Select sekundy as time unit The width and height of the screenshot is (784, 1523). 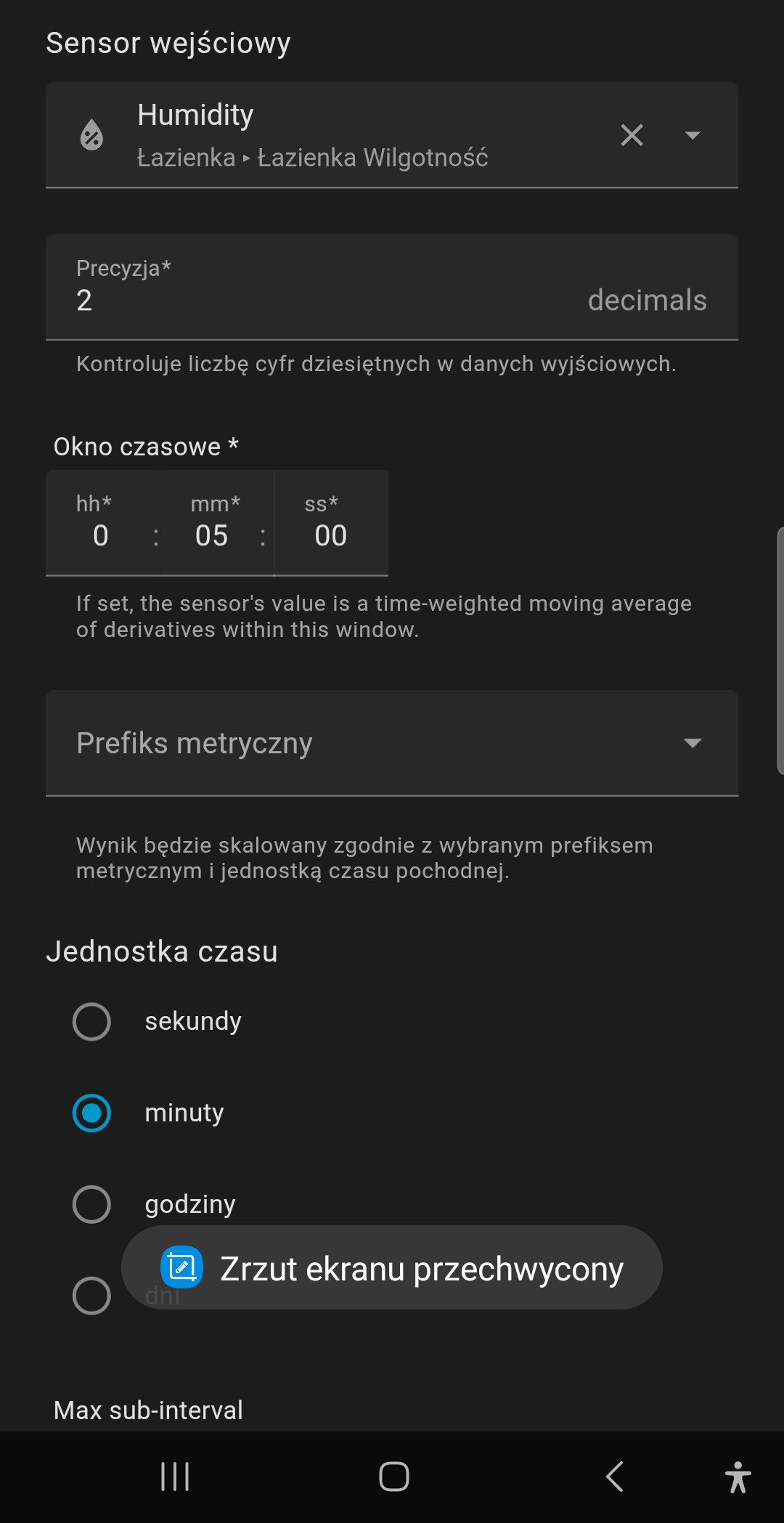pos(92,1022)
